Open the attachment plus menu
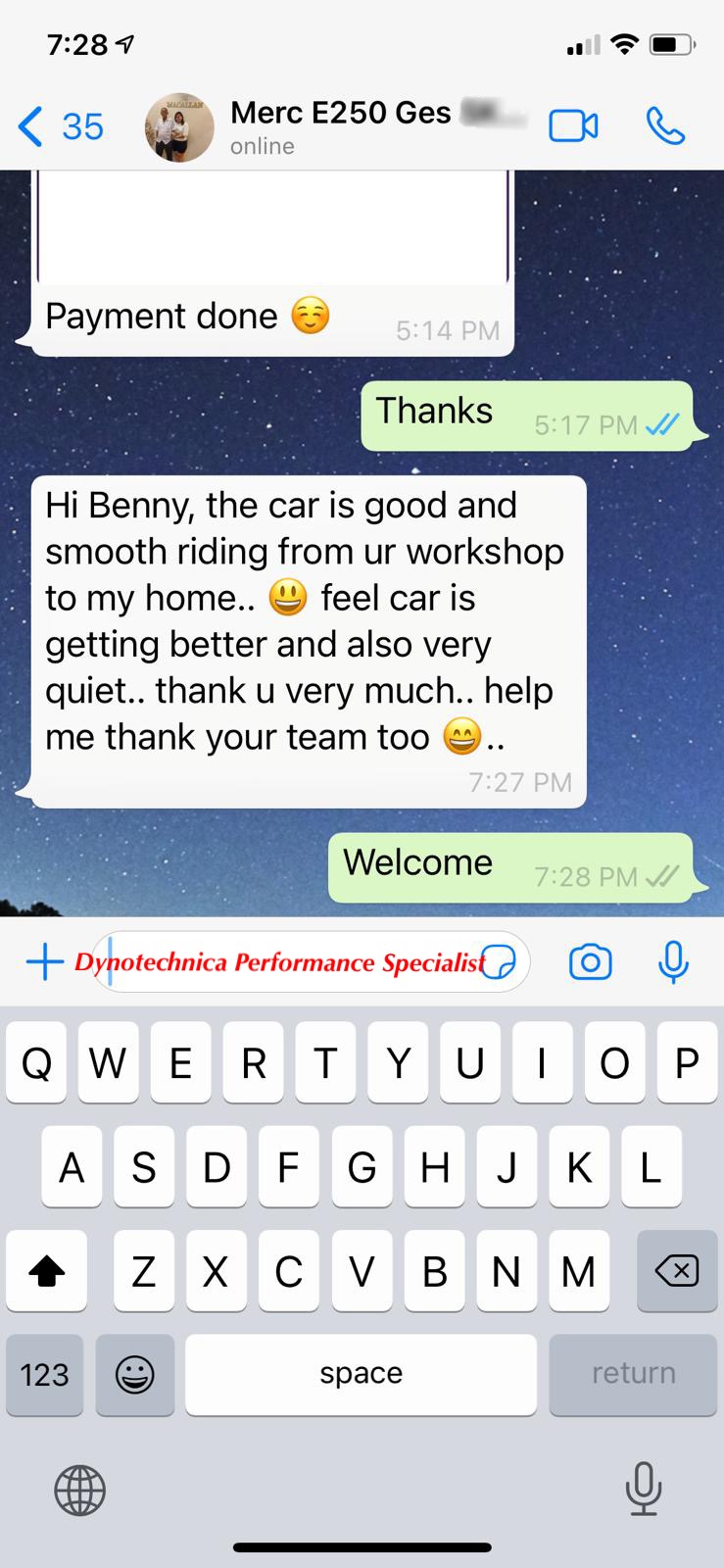The image size is (724, 1568). coord(44,961)
